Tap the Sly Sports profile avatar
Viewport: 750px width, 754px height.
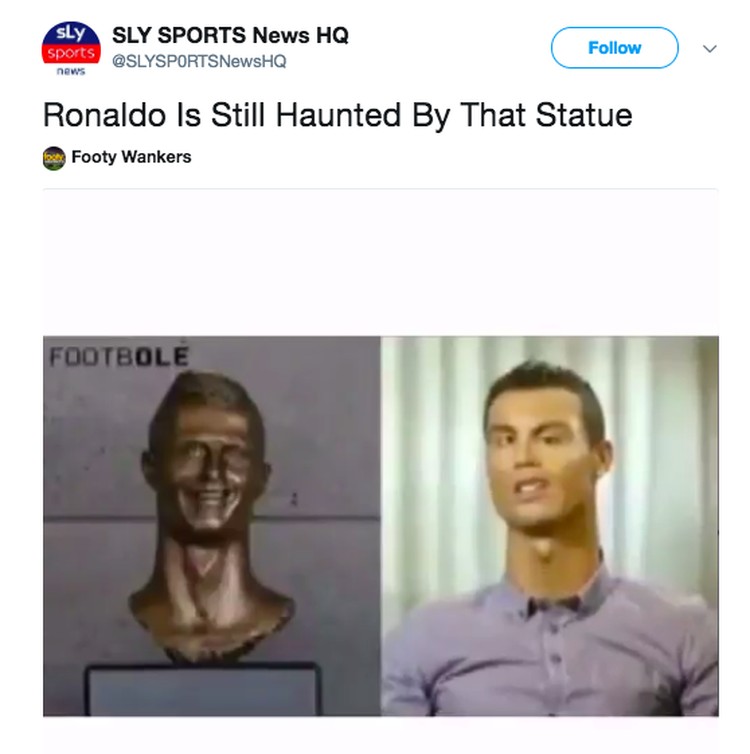pos(69,46)
